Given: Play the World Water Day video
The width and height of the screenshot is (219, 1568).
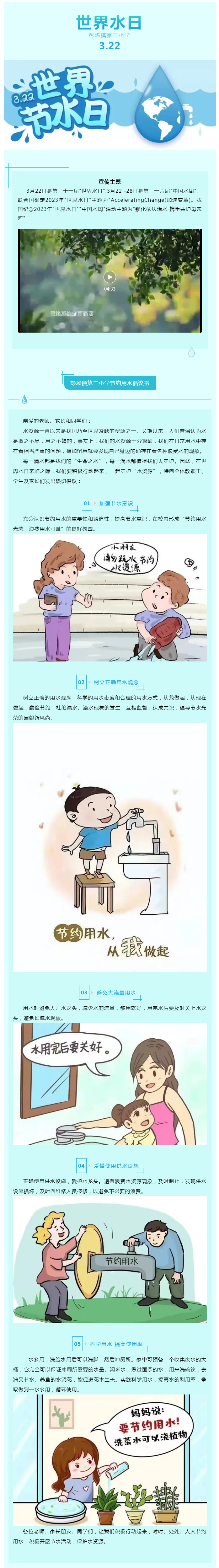Looking at the screenshot, I should [x=109, y=277].
